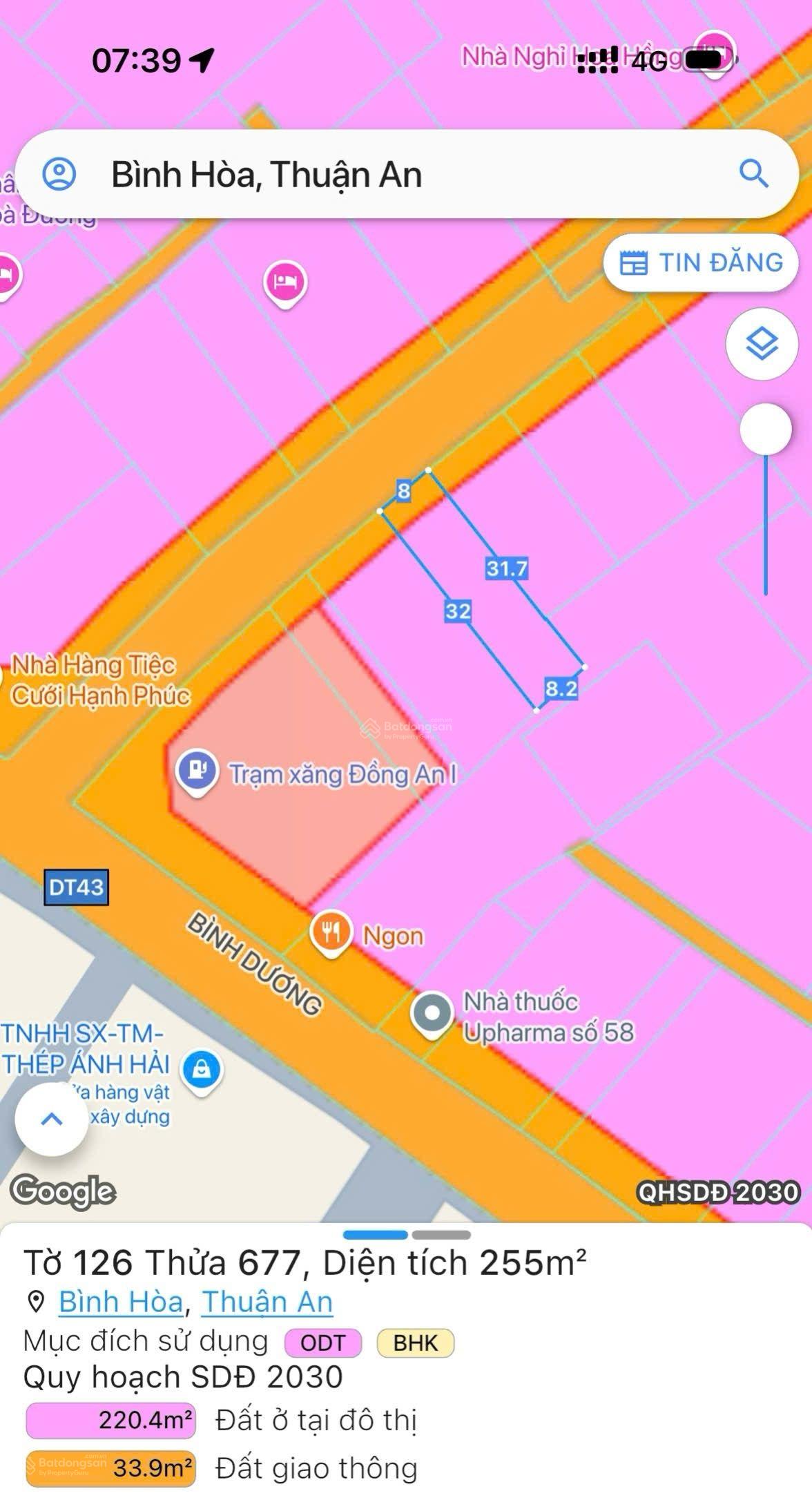Open the TIN ĐĂNG listings button
Image resolution: width=812 pixels, height=1500 pixels.
coord(701,263)
